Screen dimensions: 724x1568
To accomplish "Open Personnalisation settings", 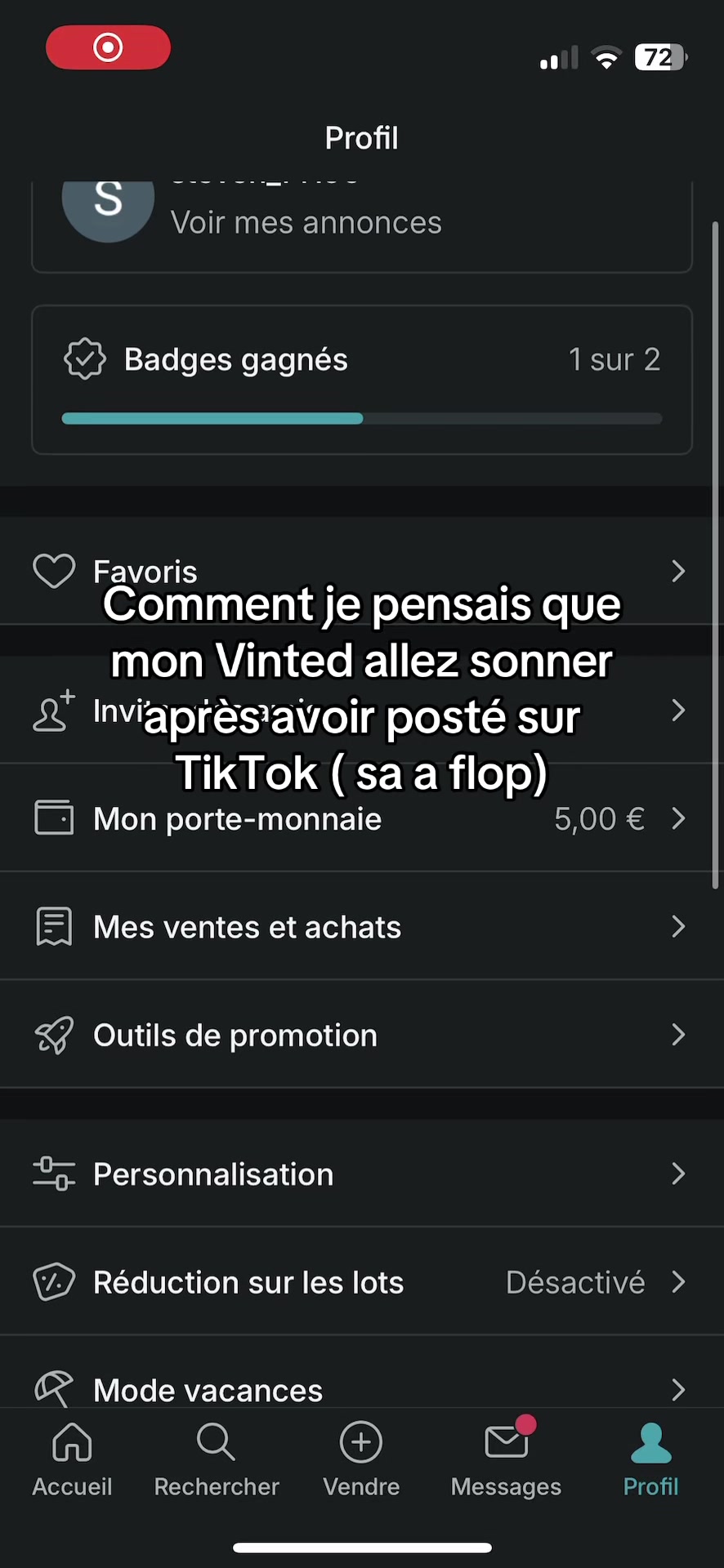I will (x=361, y=1174).
